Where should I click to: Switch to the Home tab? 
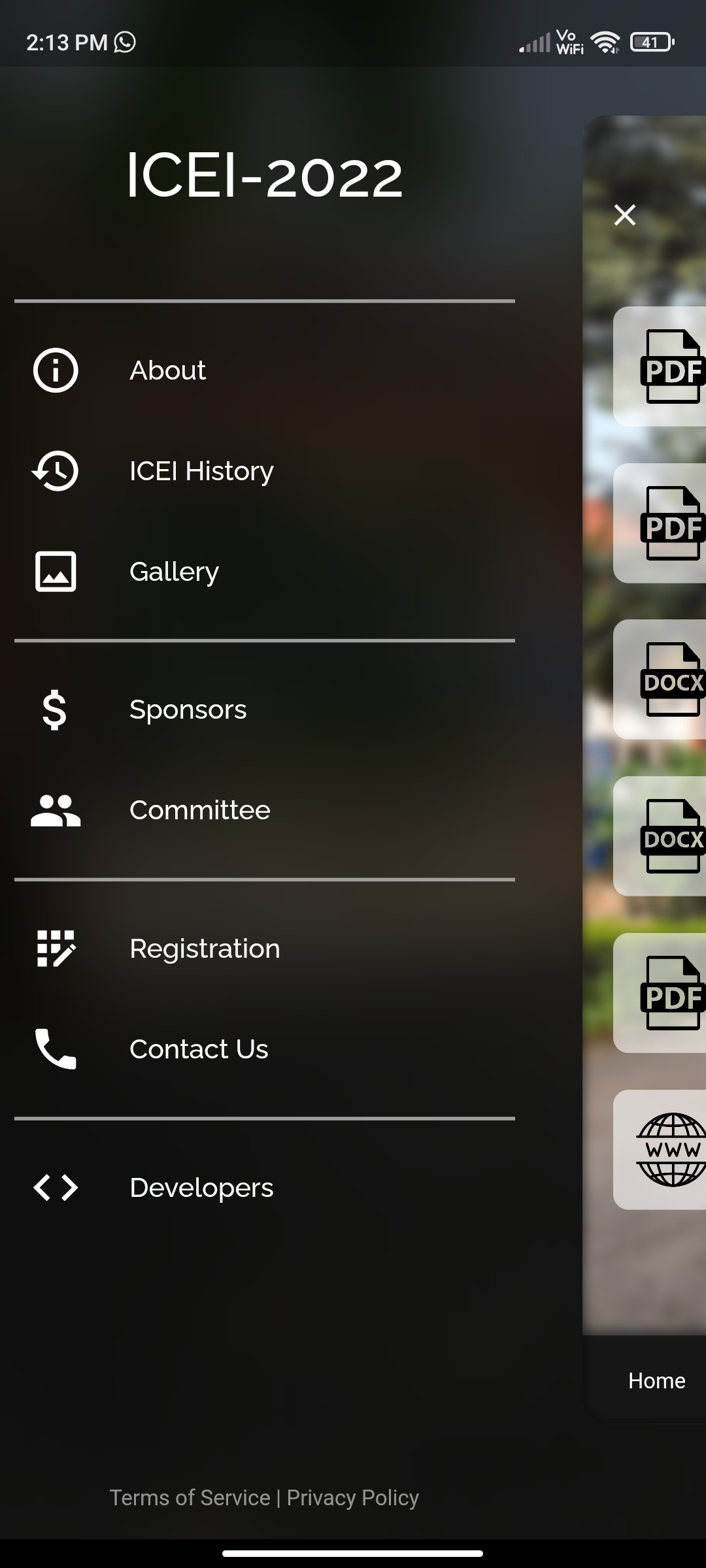pos(657,1380)
